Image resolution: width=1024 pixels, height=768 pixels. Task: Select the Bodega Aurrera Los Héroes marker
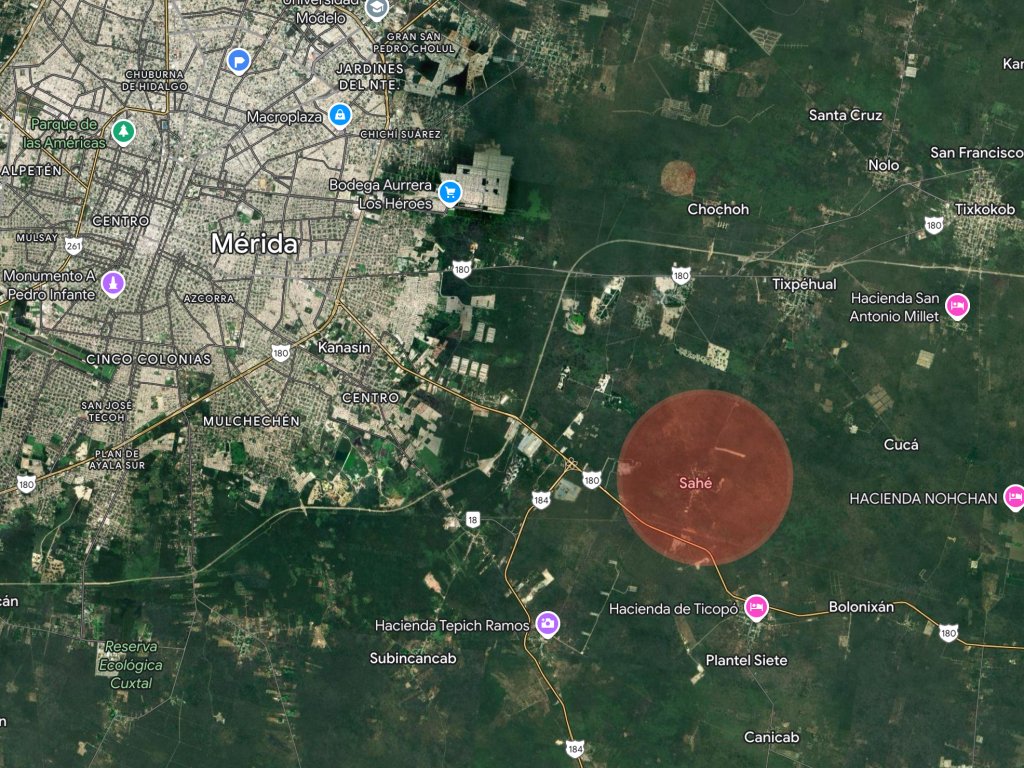pyautogui.click(x=450, y=192)
